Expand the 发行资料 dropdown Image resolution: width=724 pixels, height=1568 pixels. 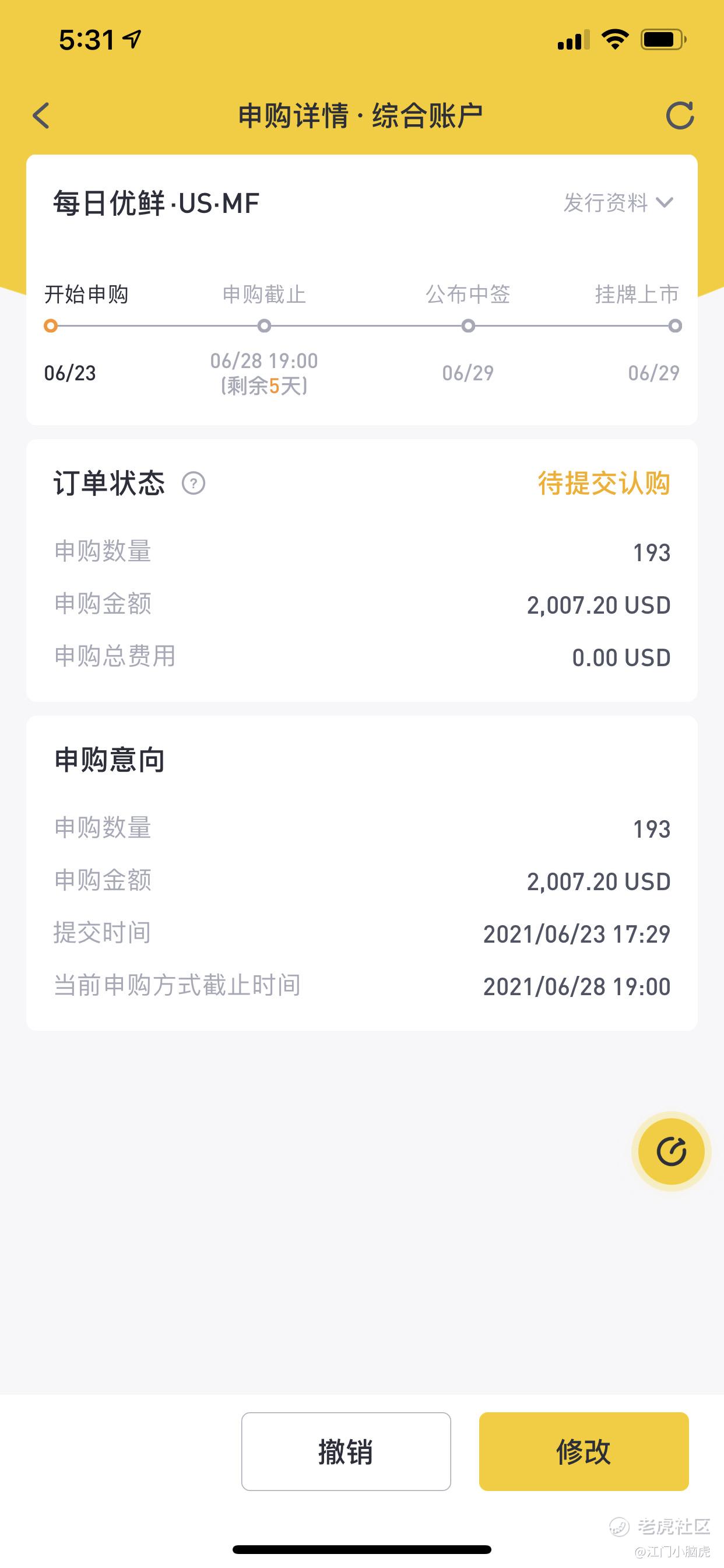pyautogui.click(x=618, y=202)
